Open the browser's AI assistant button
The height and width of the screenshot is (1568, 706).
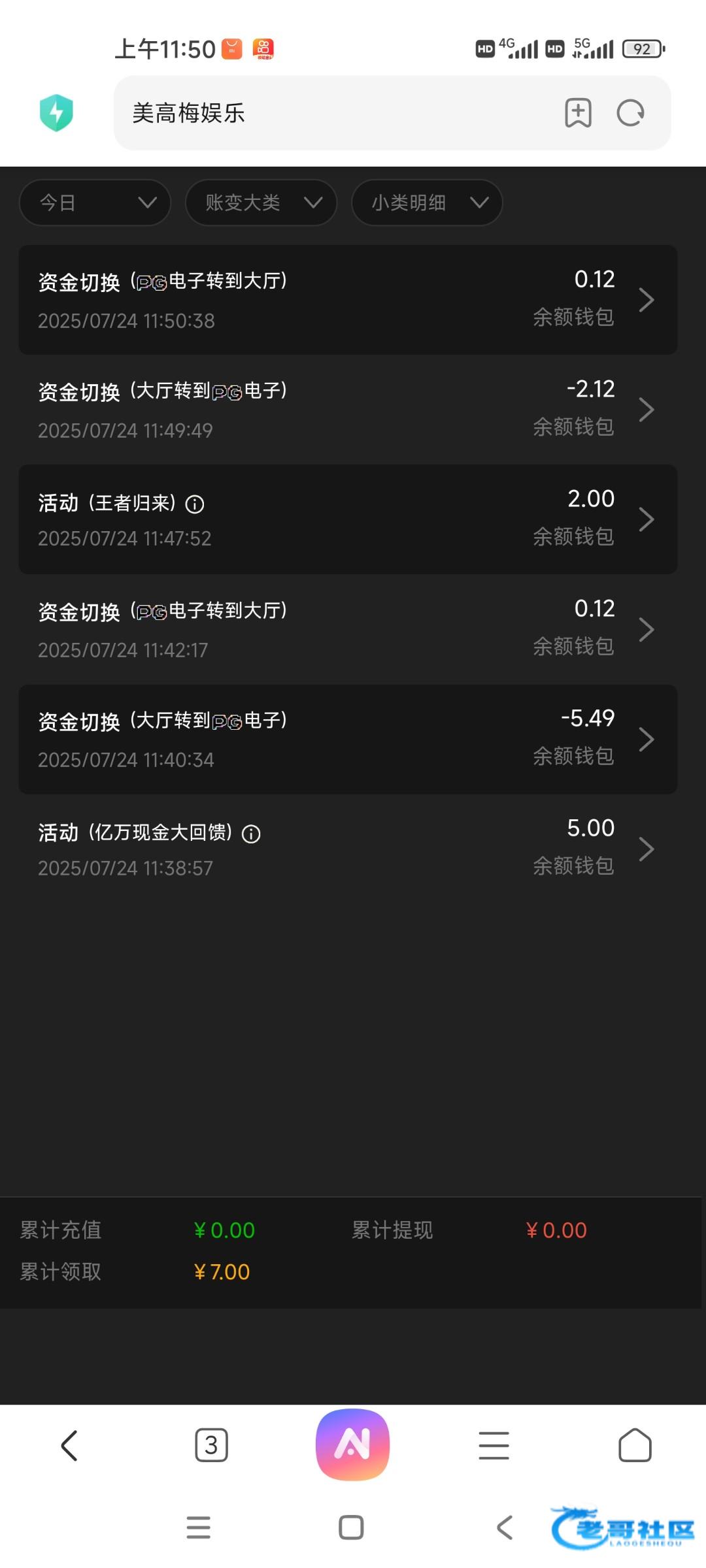click(352, 1445)
